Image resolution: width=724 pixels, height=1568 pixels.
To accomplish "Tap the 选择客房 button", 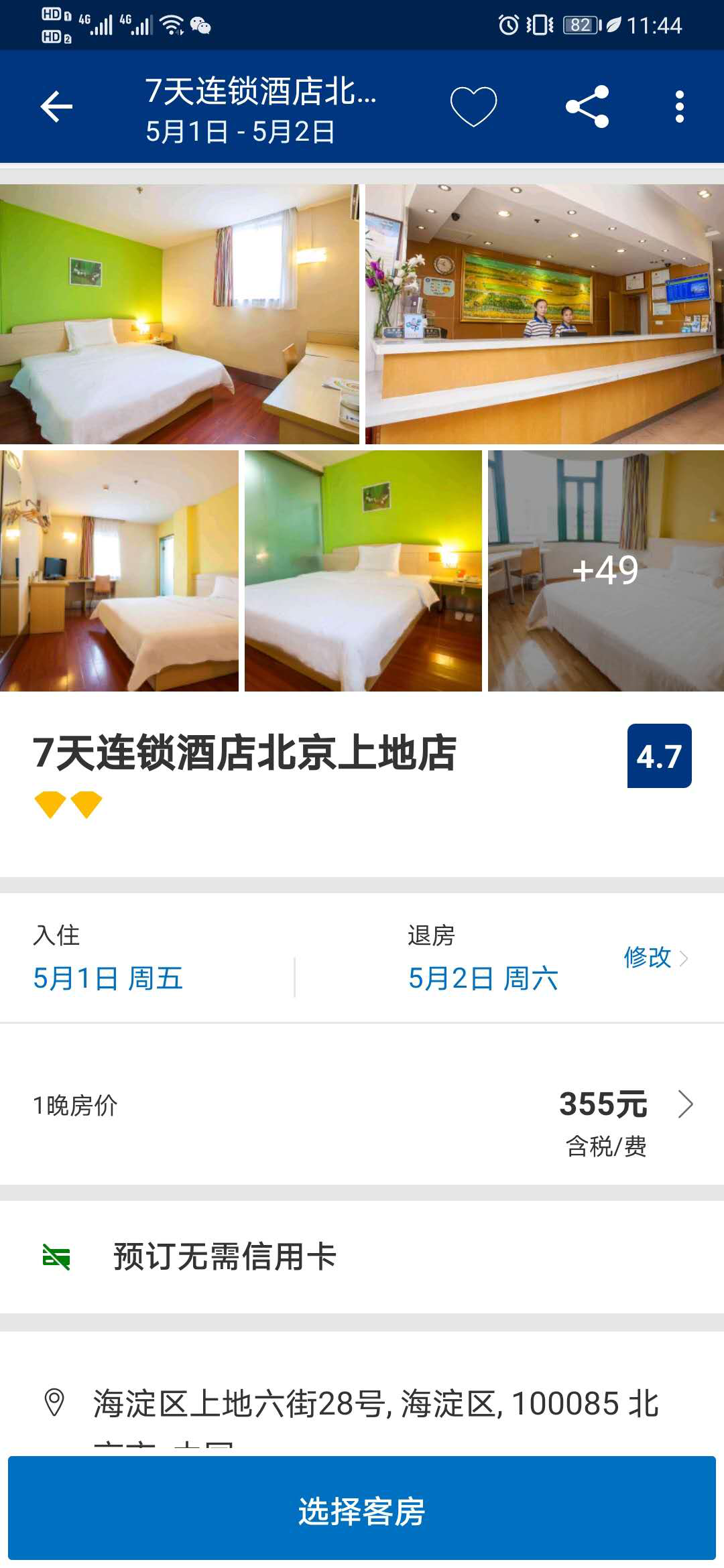I will click(362, 1510).
